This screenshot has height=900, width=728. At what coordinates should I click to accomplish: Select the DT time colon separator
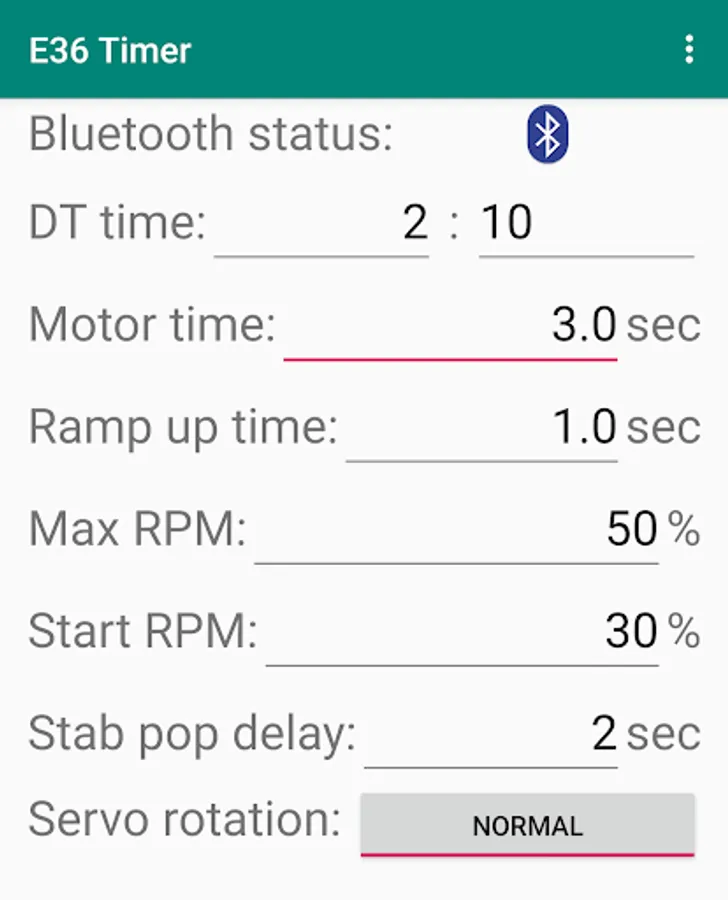point(455,222)
